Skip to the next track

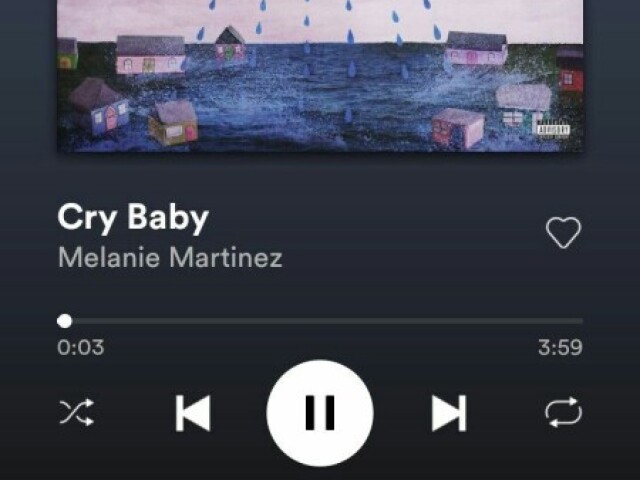coord(449,413)
